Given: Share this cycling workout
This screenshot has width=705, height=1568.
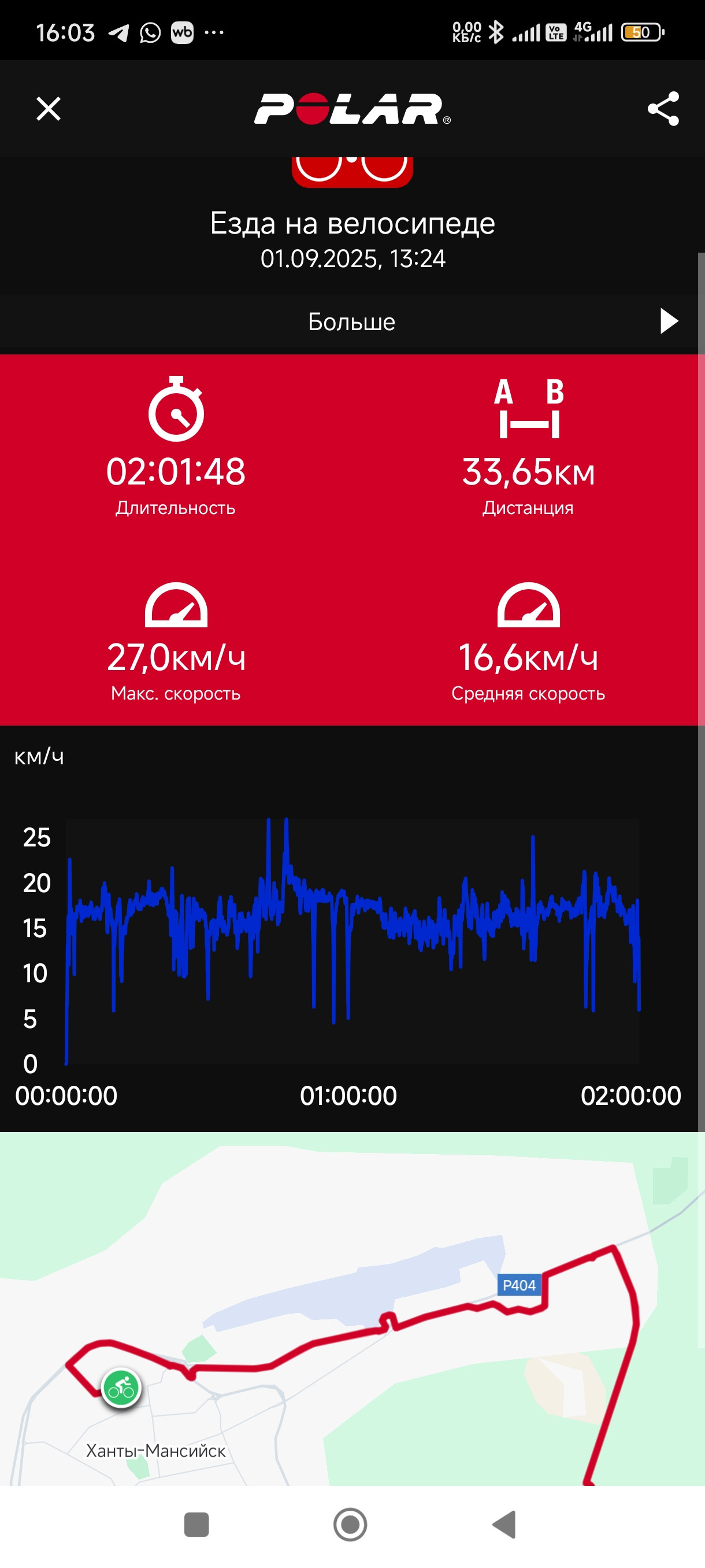Looking at the screenshot, I should point(663,109).
